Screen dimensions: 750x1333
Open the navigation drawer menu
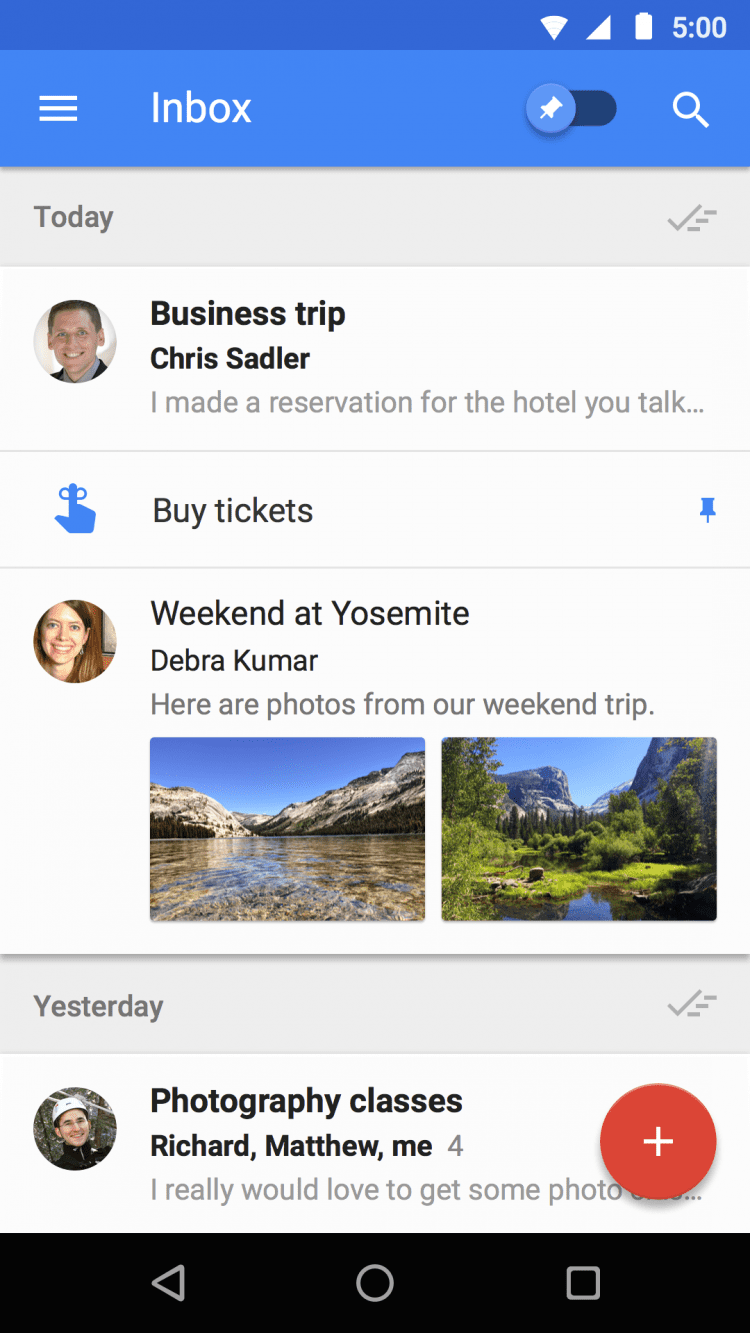(x=58, y=108)
